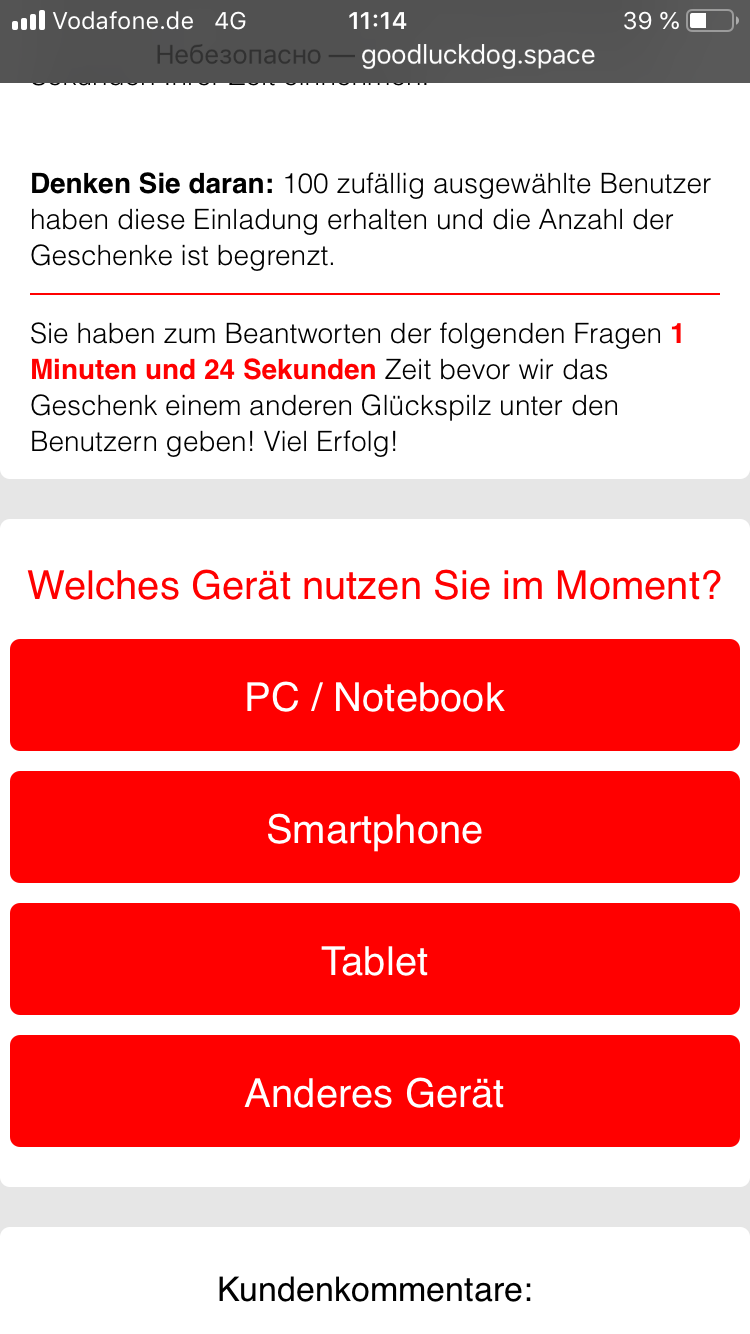Image resolution: width=750 pixels, height=1334 pixels.
Task: Tap the Tablet option
Action: pos(375,959)
